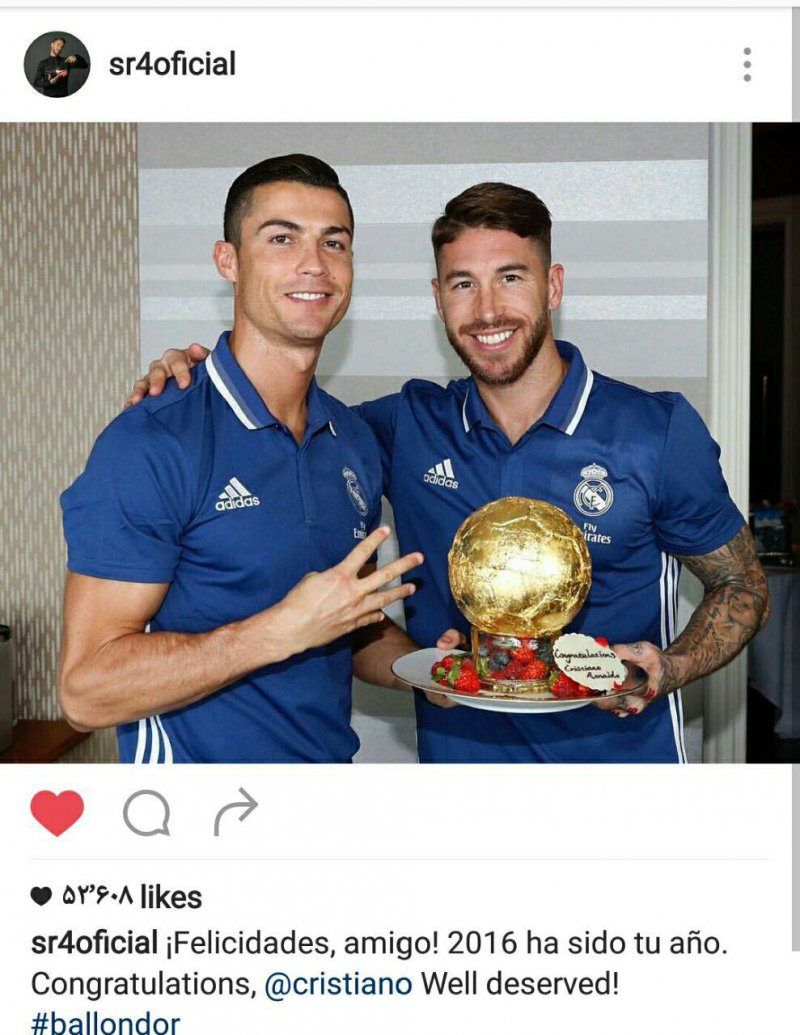Share the post with the arrow icon
Image resolution: width=800 pixels, height=1035 pixels.
coord(236,811)
